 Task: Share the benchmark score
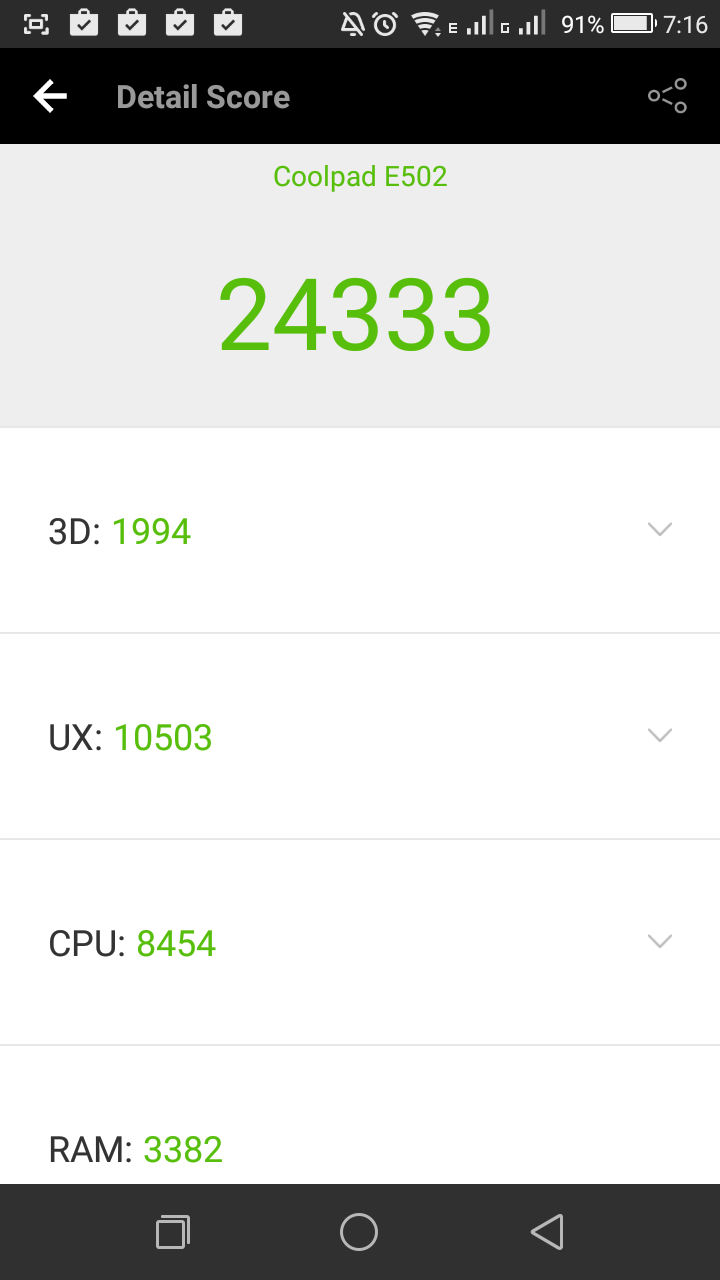coord(667,96)
